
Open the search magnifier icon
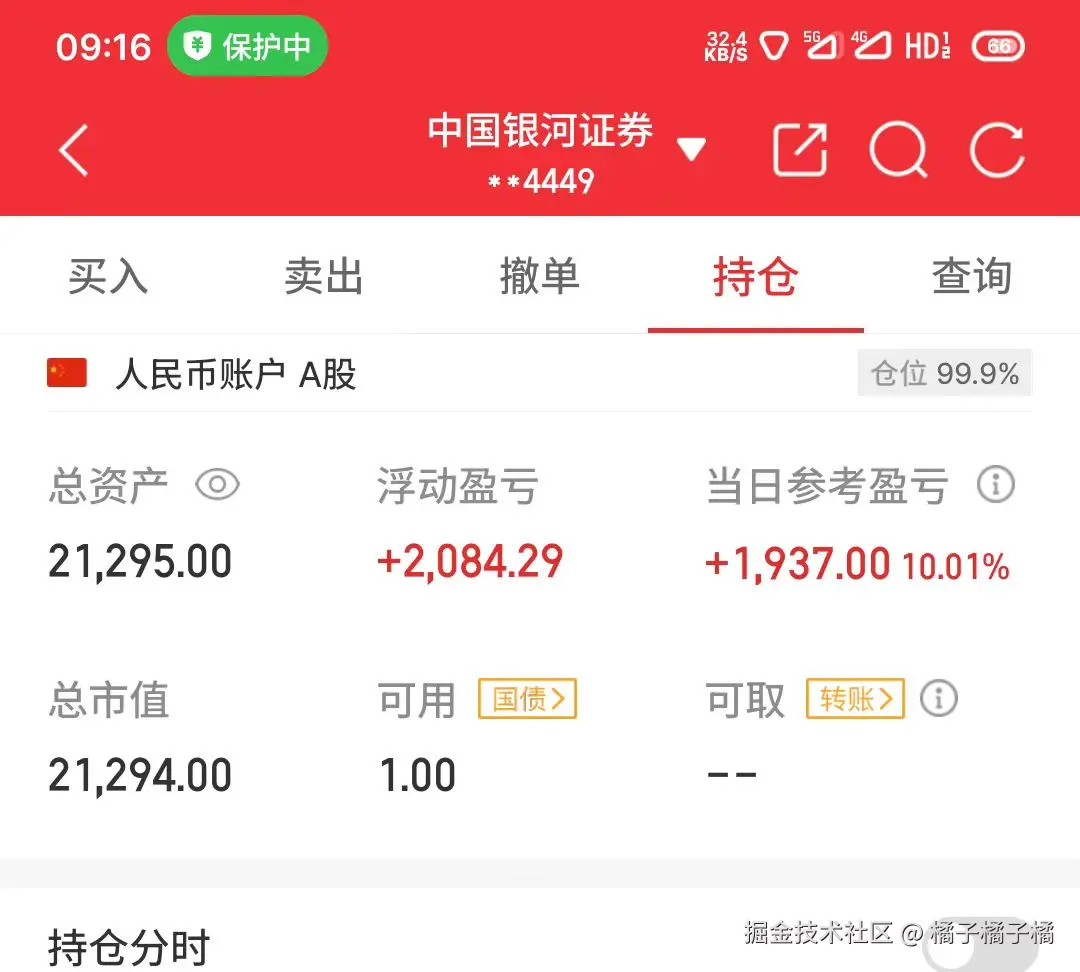898,151
